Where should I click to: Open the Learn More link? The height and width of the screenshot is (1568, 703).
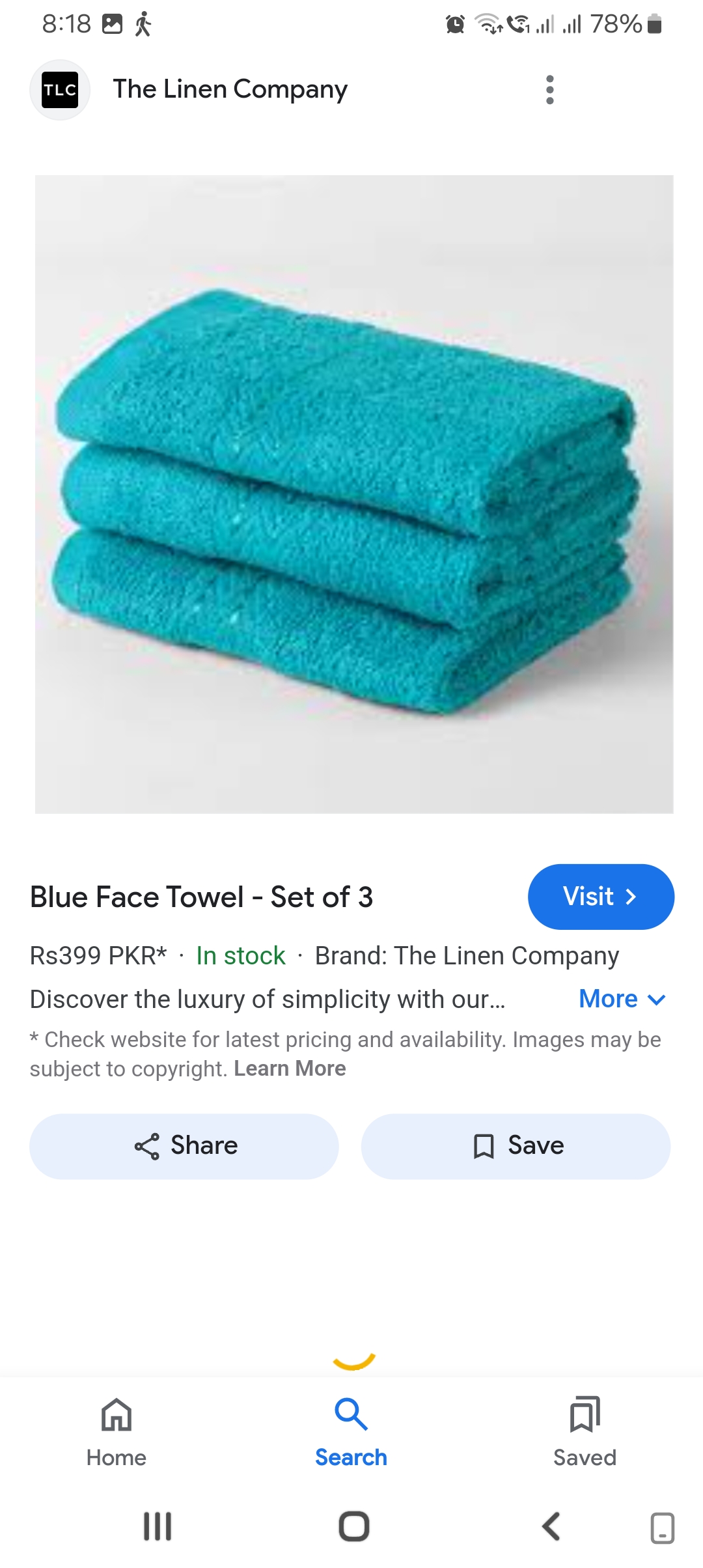290,1069
